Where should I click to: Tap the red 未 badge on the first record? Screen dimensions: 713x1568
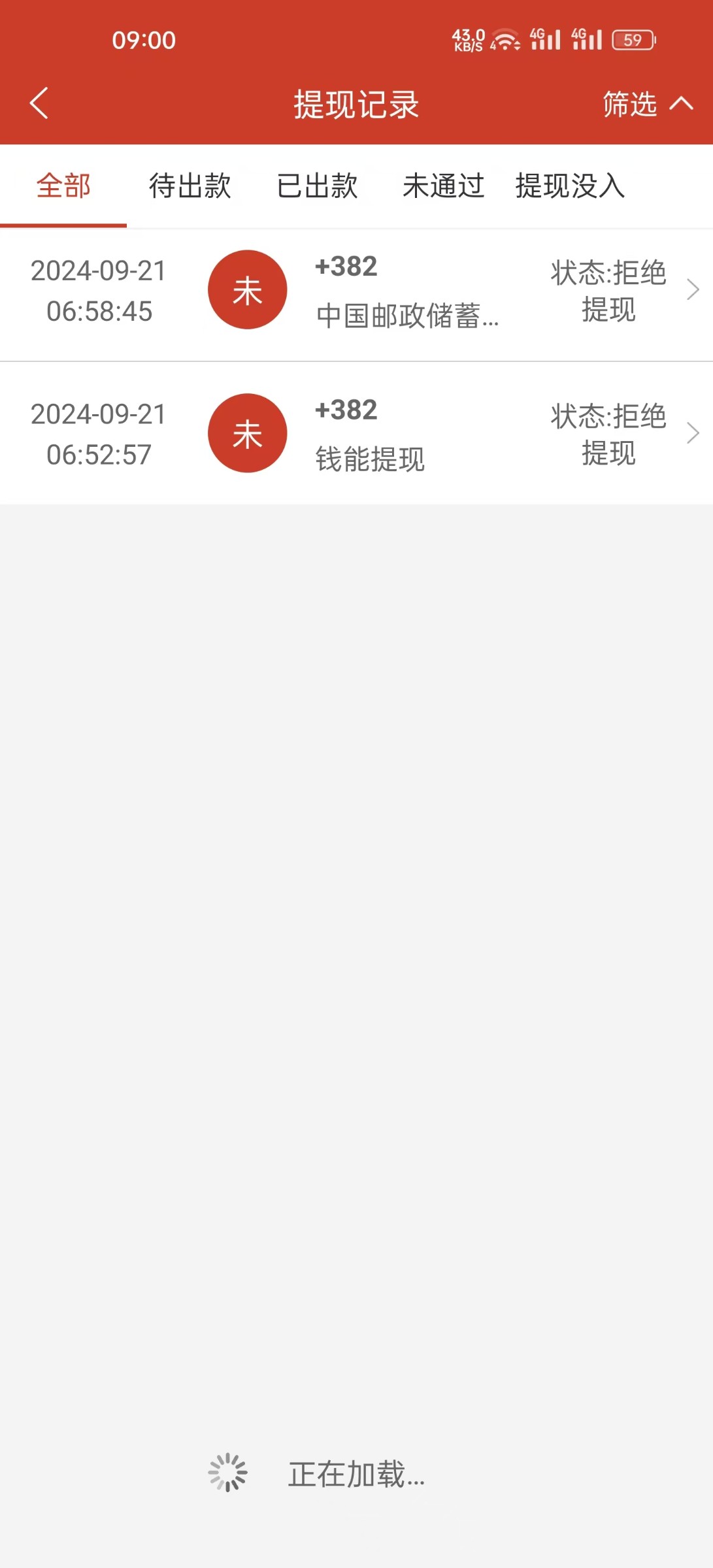pos(247,290)
